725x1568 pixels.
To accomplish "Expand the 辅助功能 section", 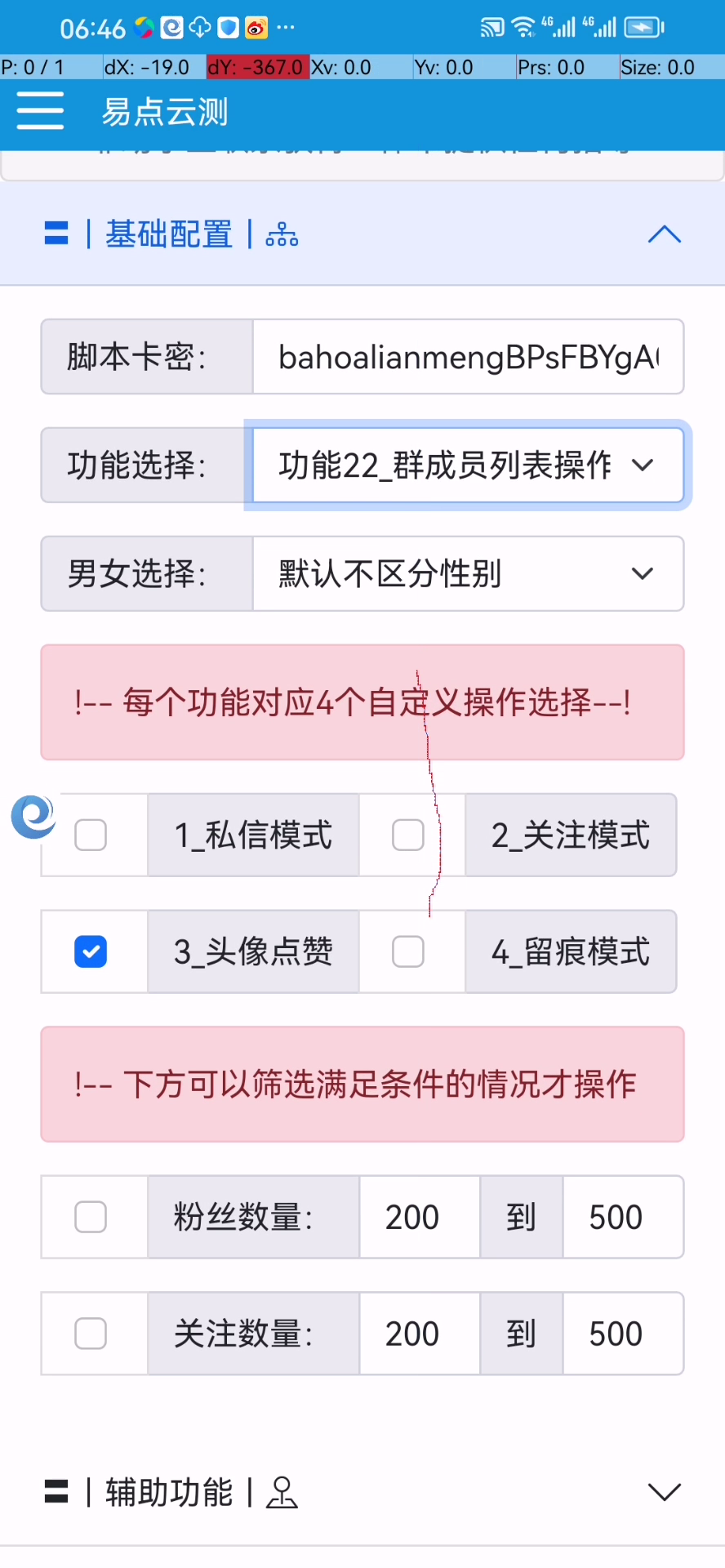I will click(664, 1492).
